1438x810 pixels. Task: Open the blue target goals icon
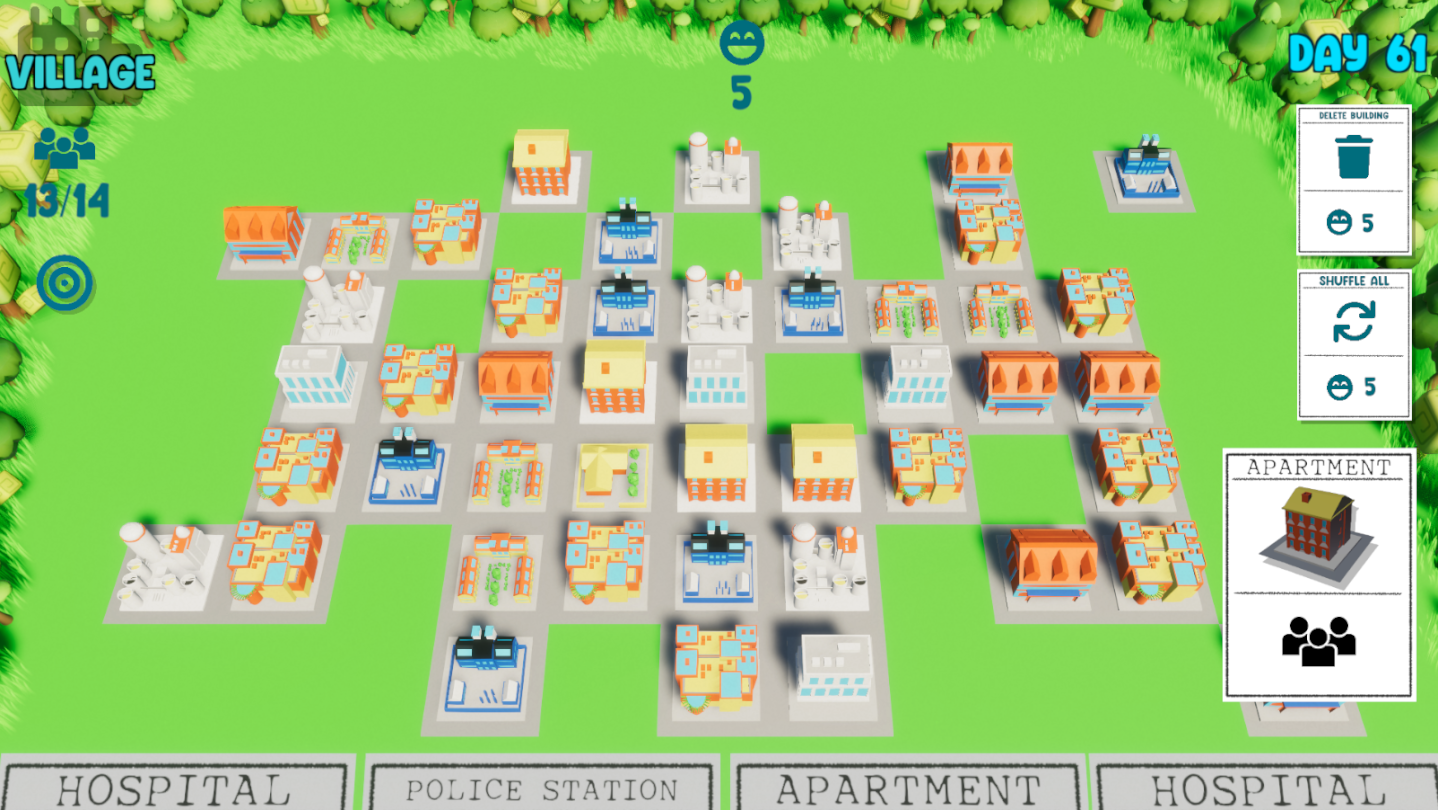[x=65, y=284]
